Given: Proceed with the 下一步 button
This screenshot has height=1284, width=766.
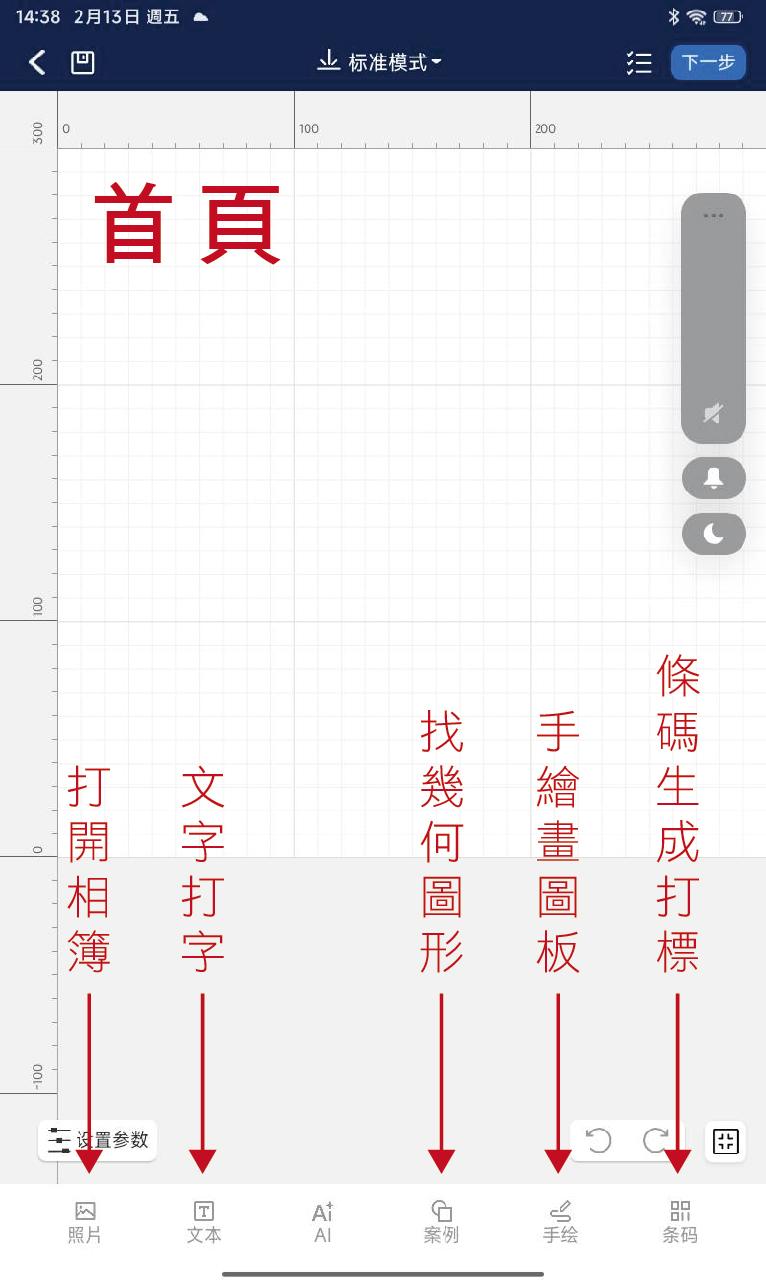Looking at the screenshot, I should tap(708, 63).
